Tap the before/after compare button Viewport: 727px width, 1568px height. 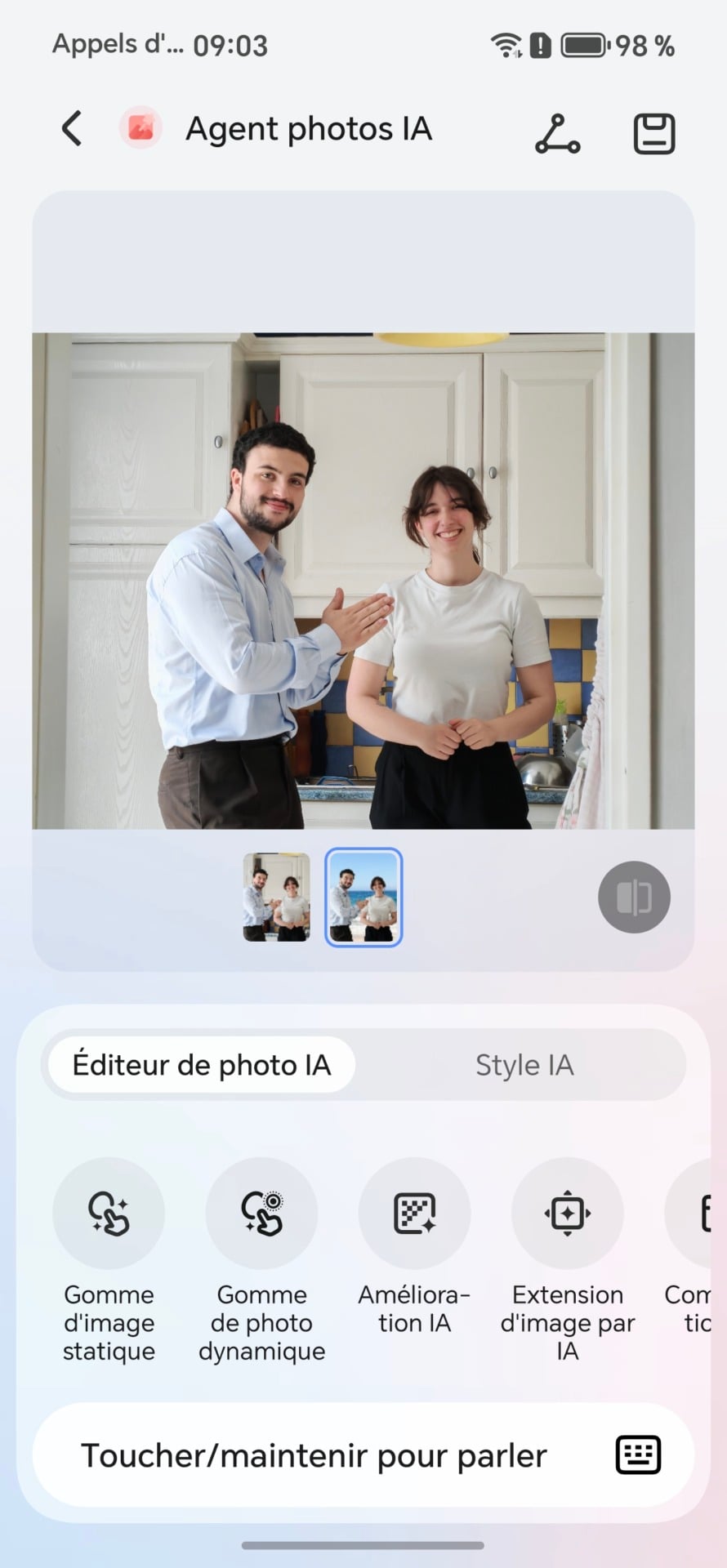(634, 897)
